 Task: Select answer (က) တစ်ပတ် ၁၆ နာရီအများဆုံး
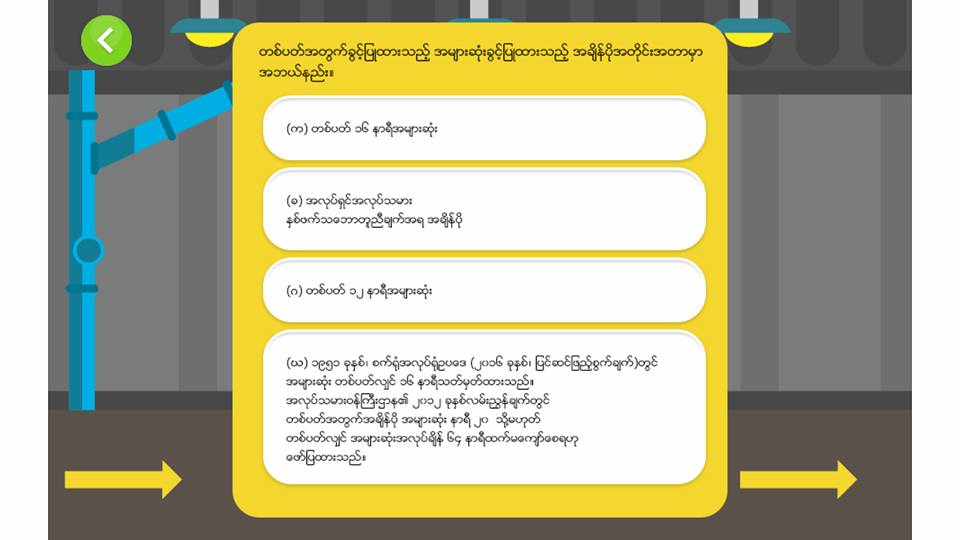pos(484,129)
